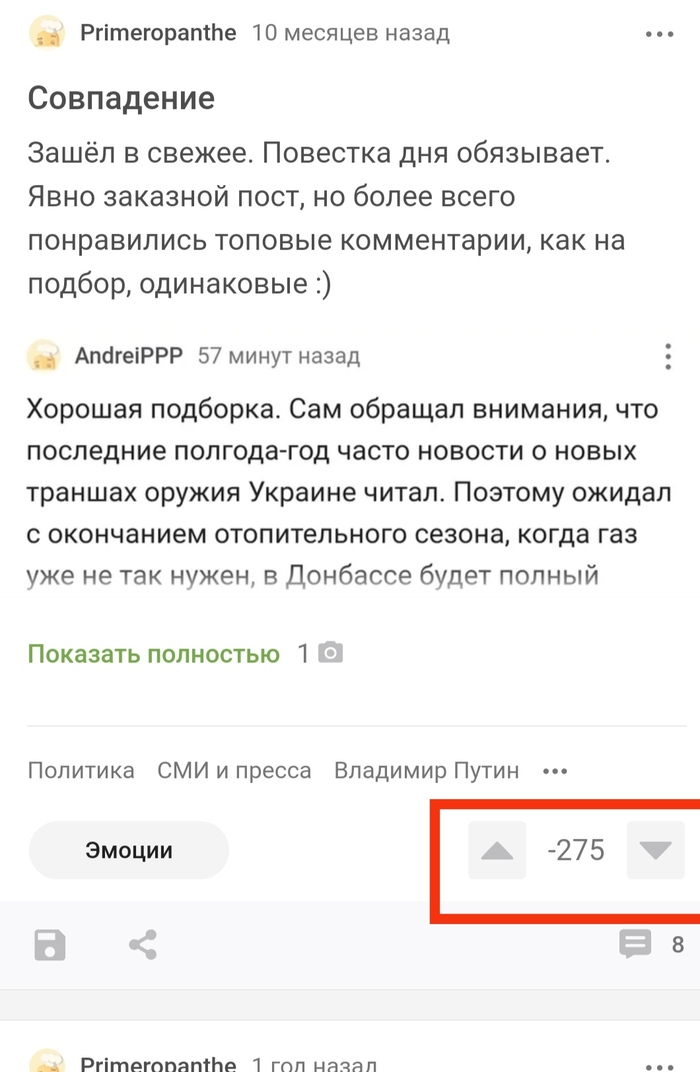This screenshot has width=700, height=1072.
Task: Open the Primeropanthe profile from the first post
Action: point(158,33)
